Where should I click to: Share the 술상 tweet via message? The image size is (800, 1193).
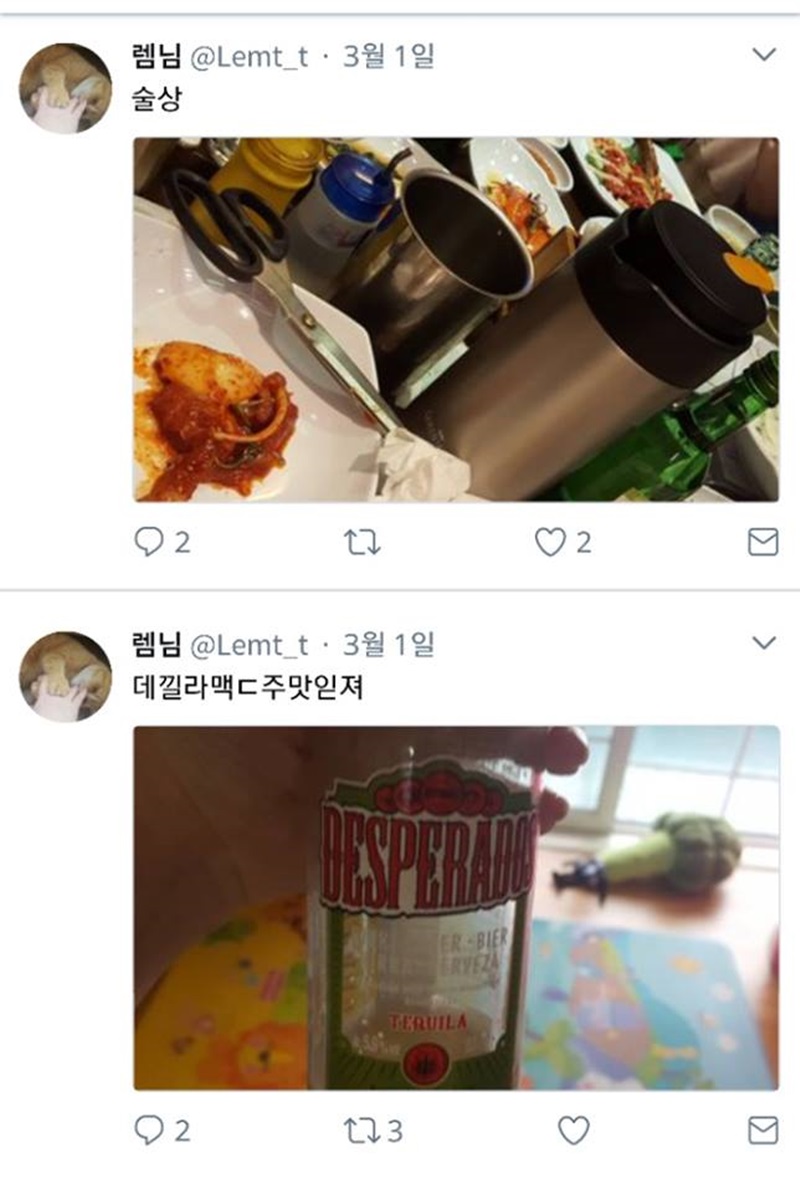click(763, 542)
